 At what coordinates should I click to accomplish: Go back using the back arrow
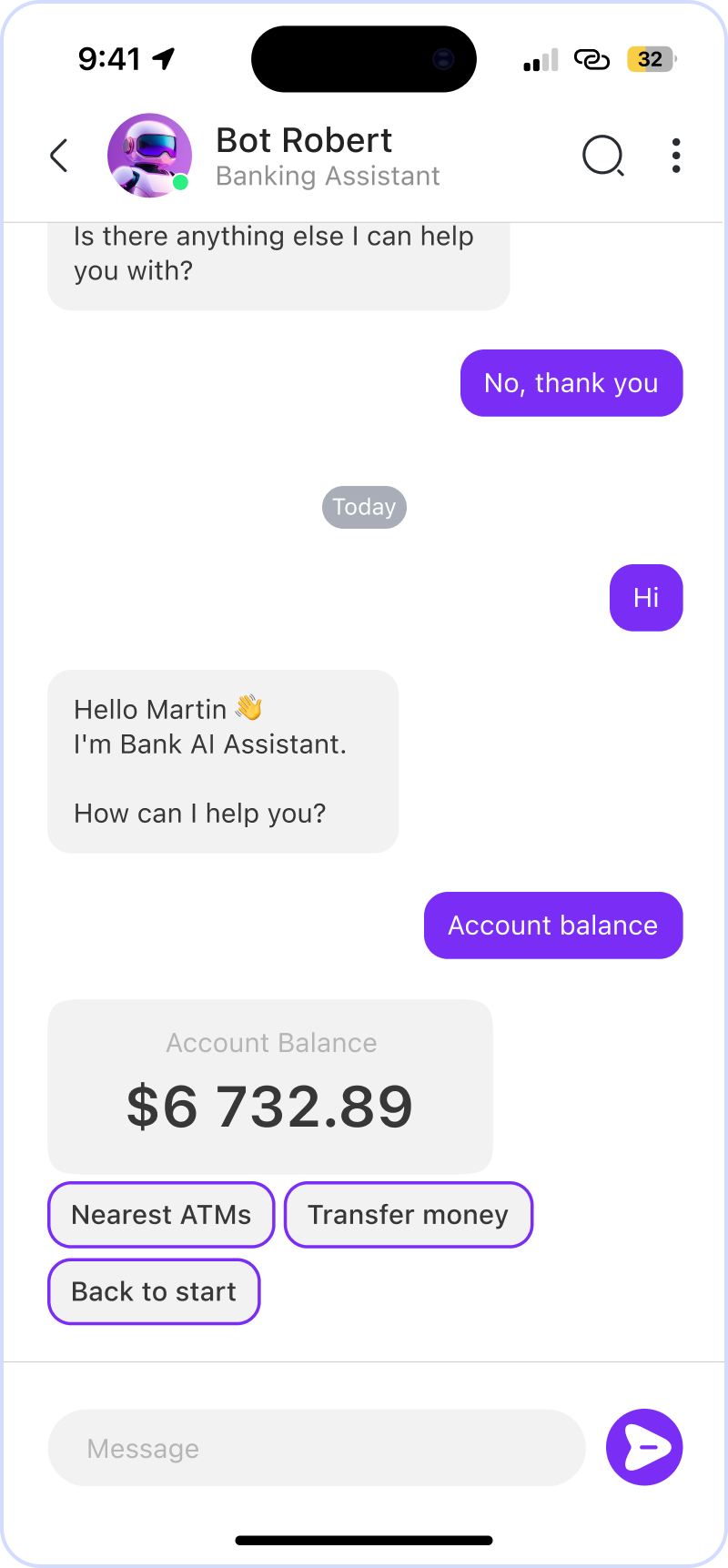59,156
